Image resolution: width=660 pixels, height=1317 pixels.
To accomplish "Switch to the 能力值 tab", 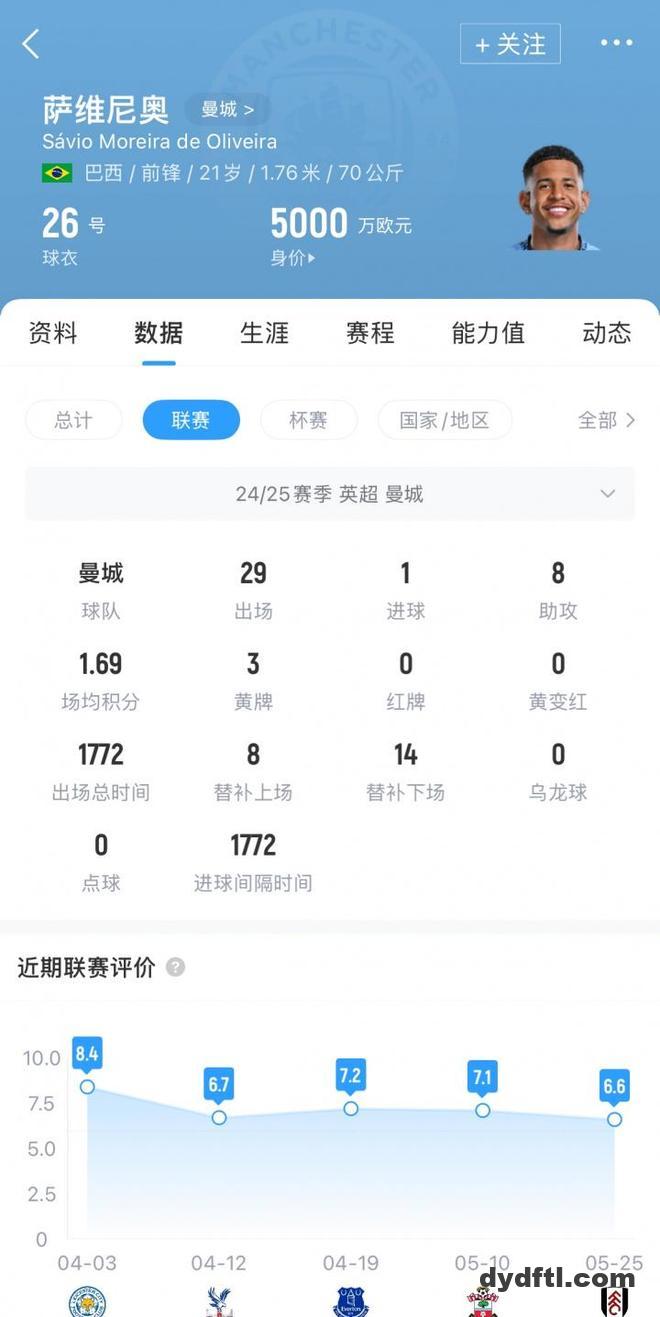I will point(488,333).
